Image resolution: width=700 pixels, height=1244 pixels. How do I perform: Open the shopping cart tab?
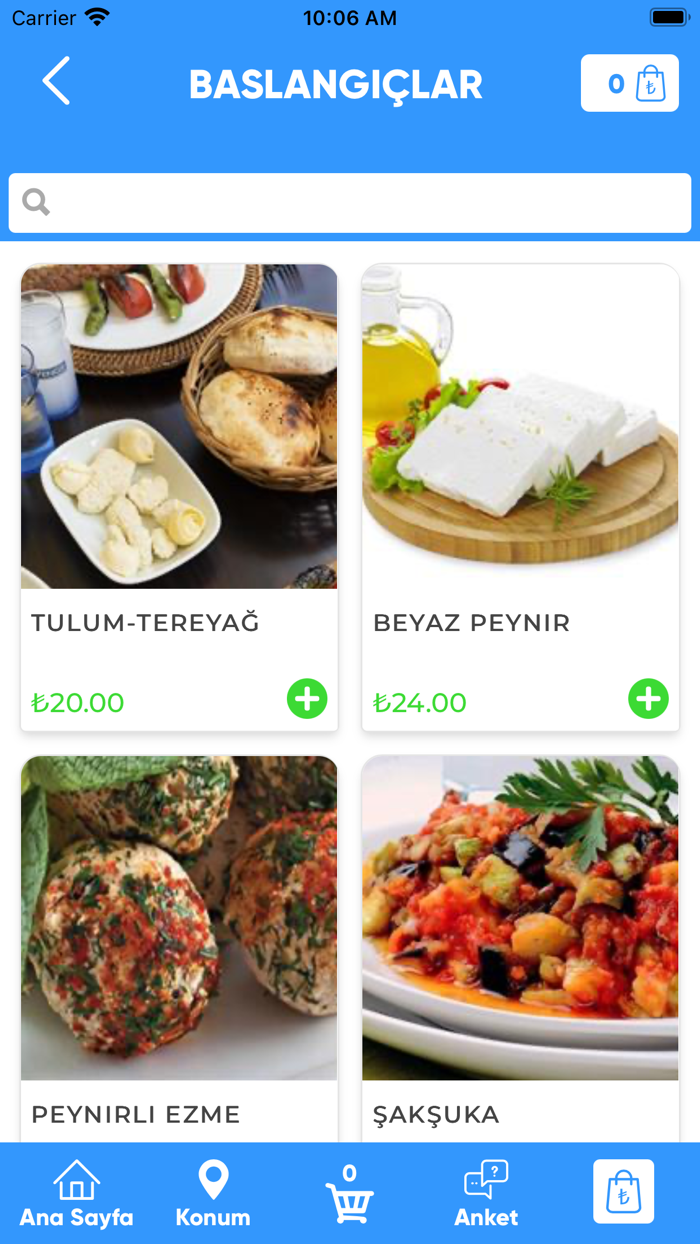coord(349,1194)
